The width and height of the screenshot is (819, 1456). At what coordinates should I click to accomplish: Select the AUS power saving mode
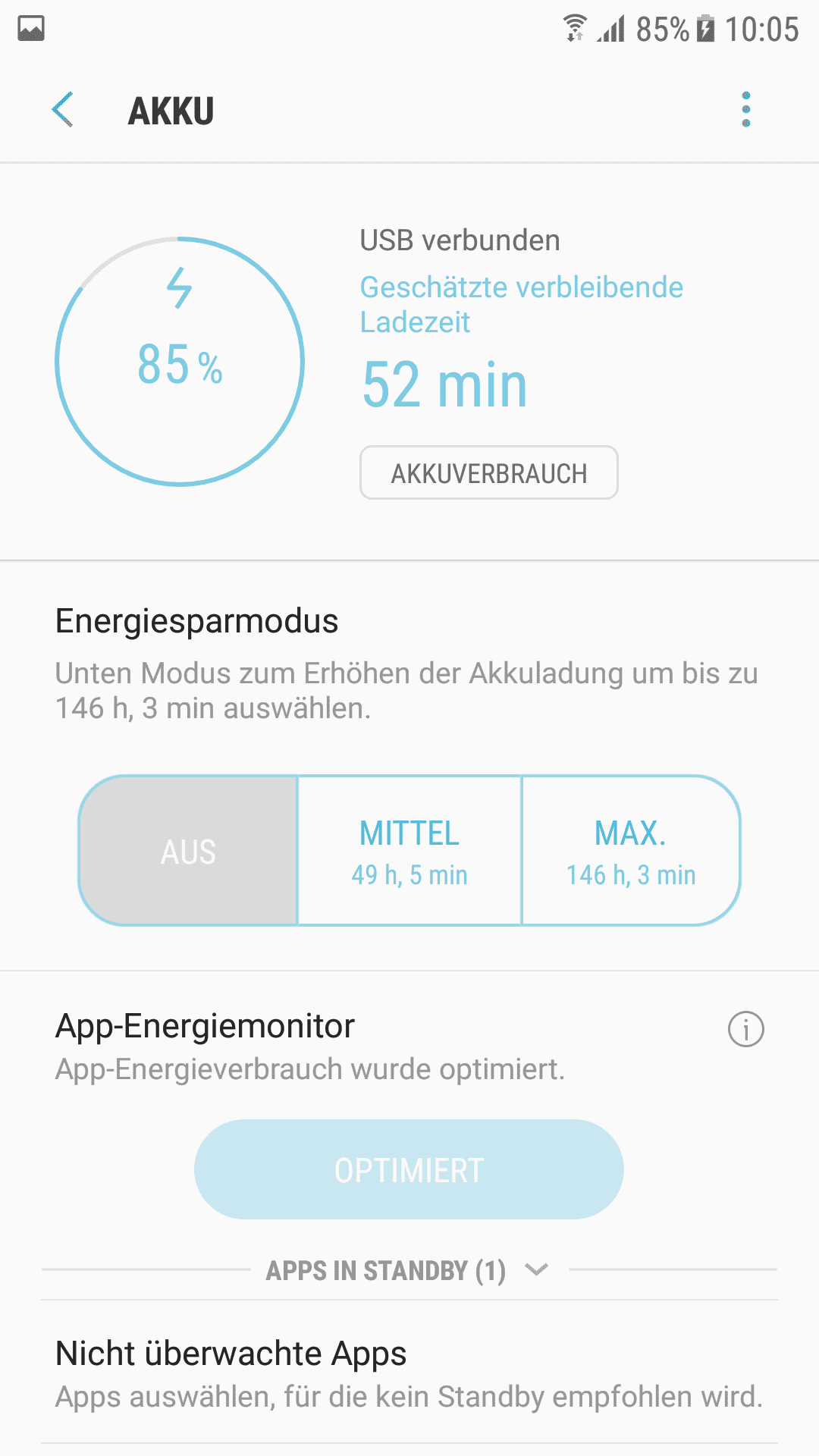[x=188, y=851]
